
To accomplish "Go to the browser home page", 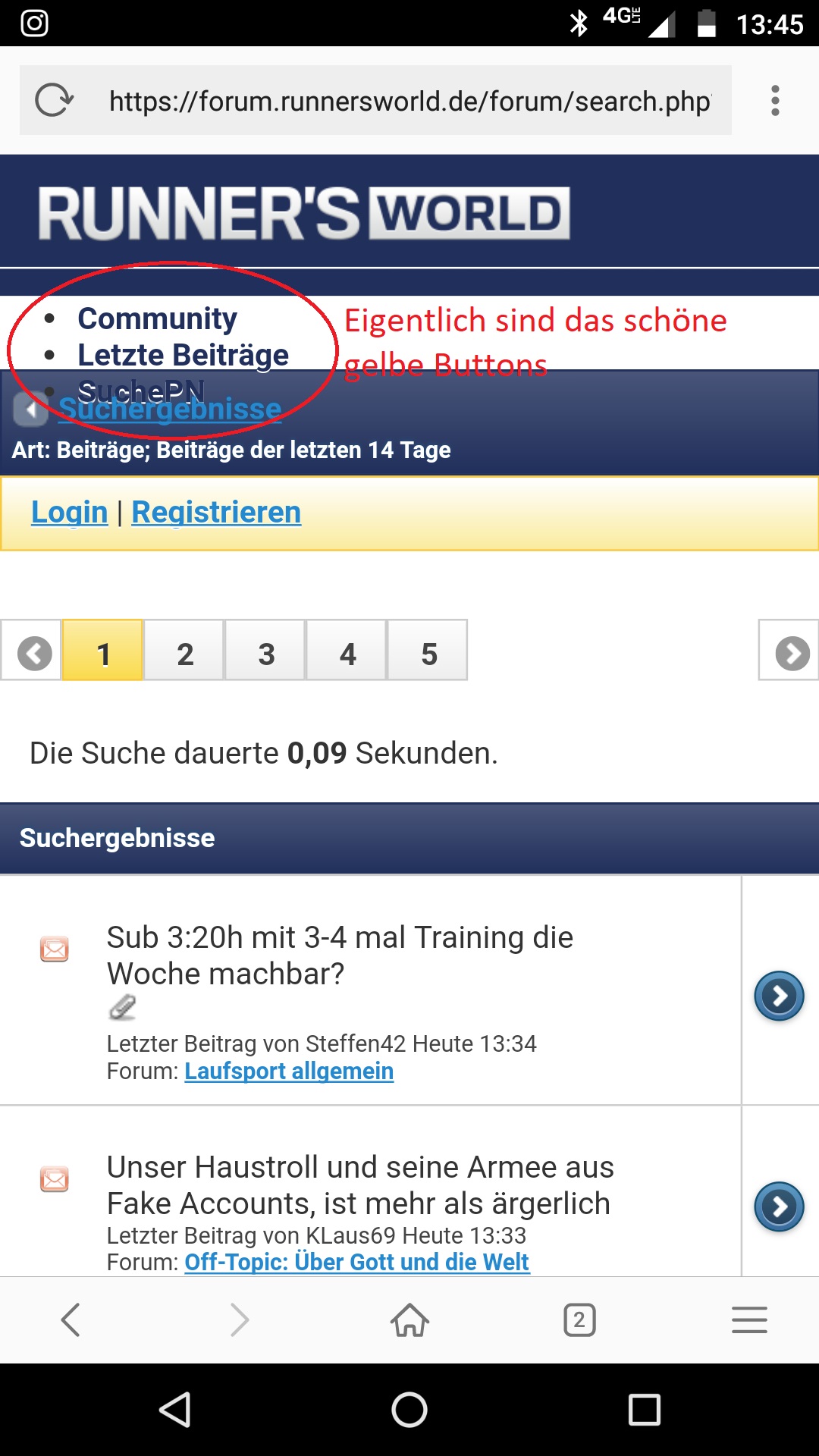I will (409, 1320).
